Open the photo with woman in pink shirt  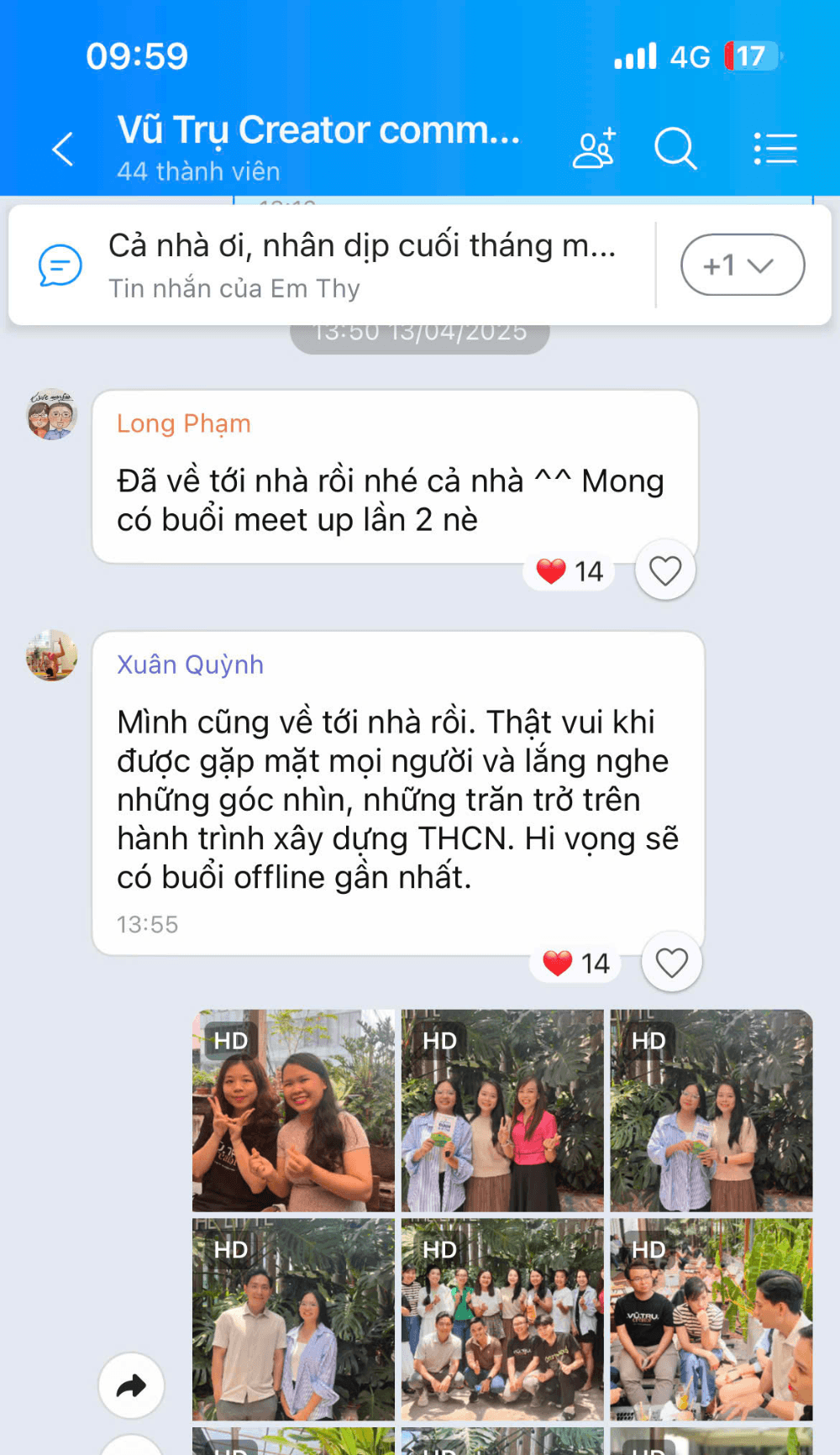[x=502, y=1111]
